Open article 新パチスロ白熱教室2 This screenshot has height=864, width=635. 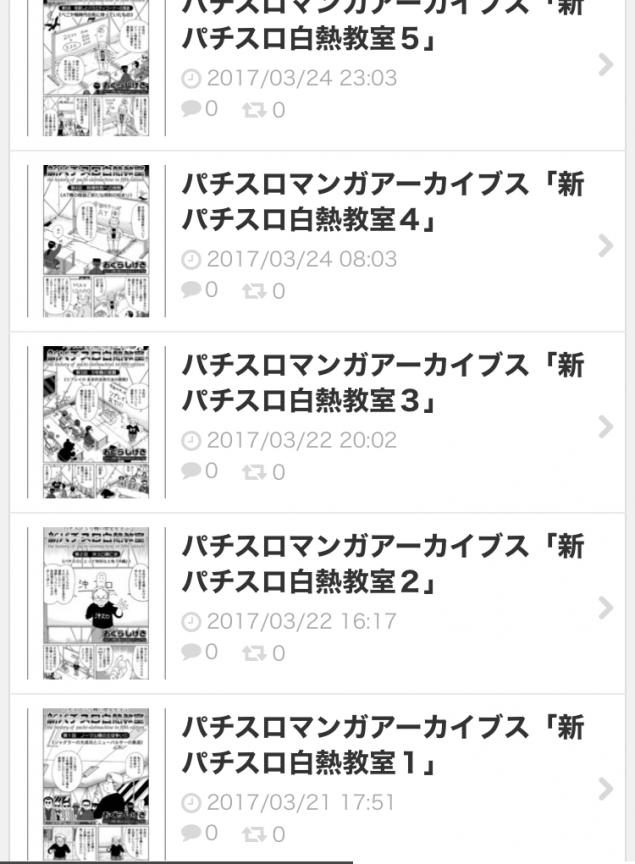coord(380,564)
